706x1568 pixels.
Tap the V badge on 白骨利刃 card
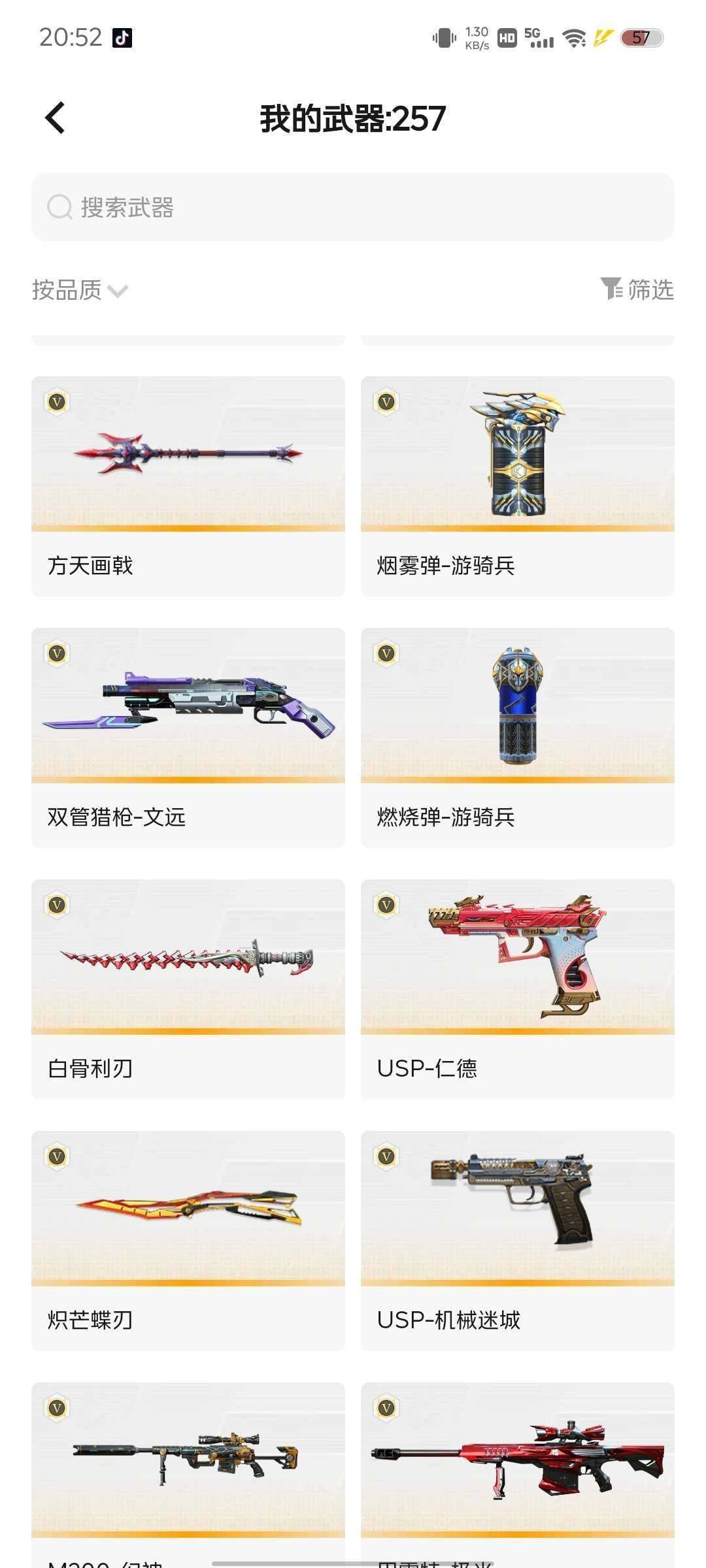[x=57, y=905]
